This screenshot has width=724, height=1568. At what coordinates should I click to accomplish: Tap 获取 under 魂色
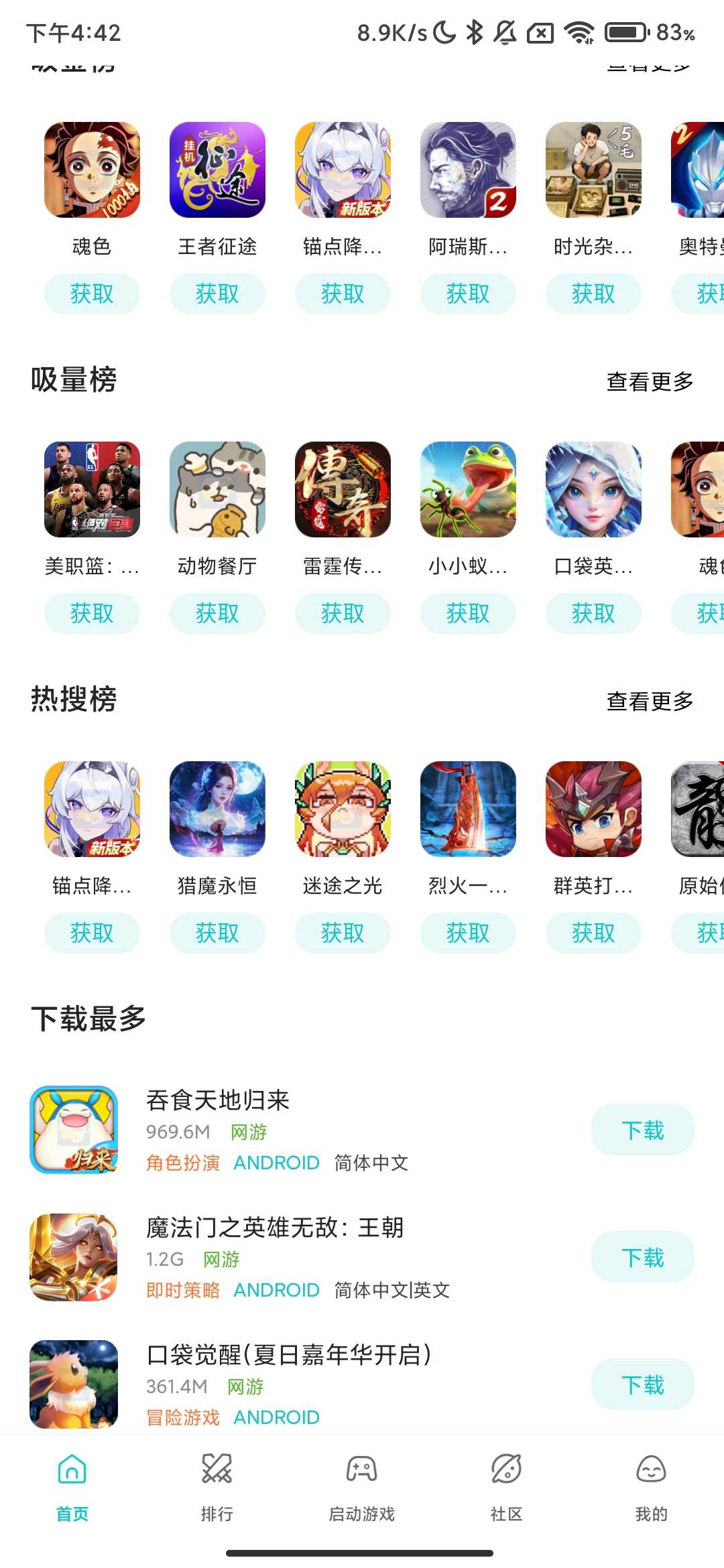point(91,293)
